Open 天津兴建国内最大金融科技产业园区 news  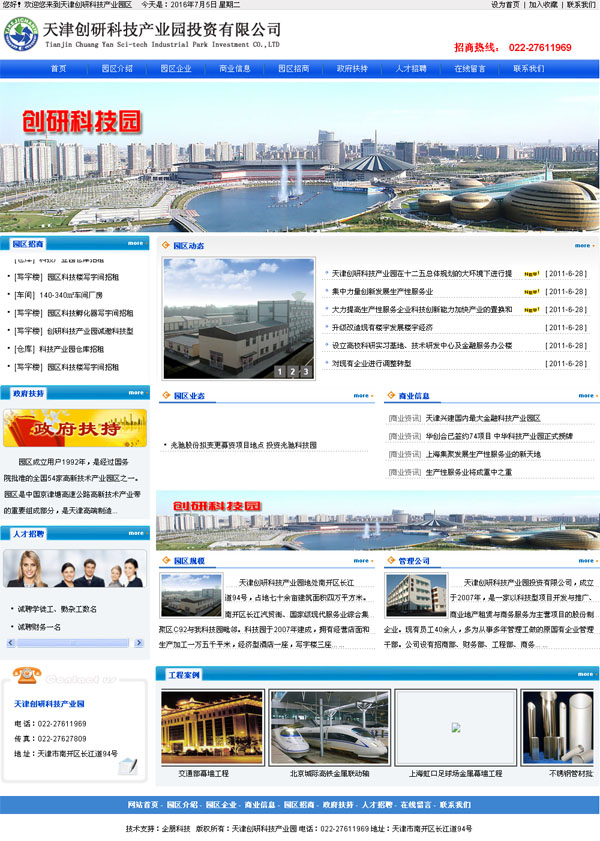coord(482,418)
